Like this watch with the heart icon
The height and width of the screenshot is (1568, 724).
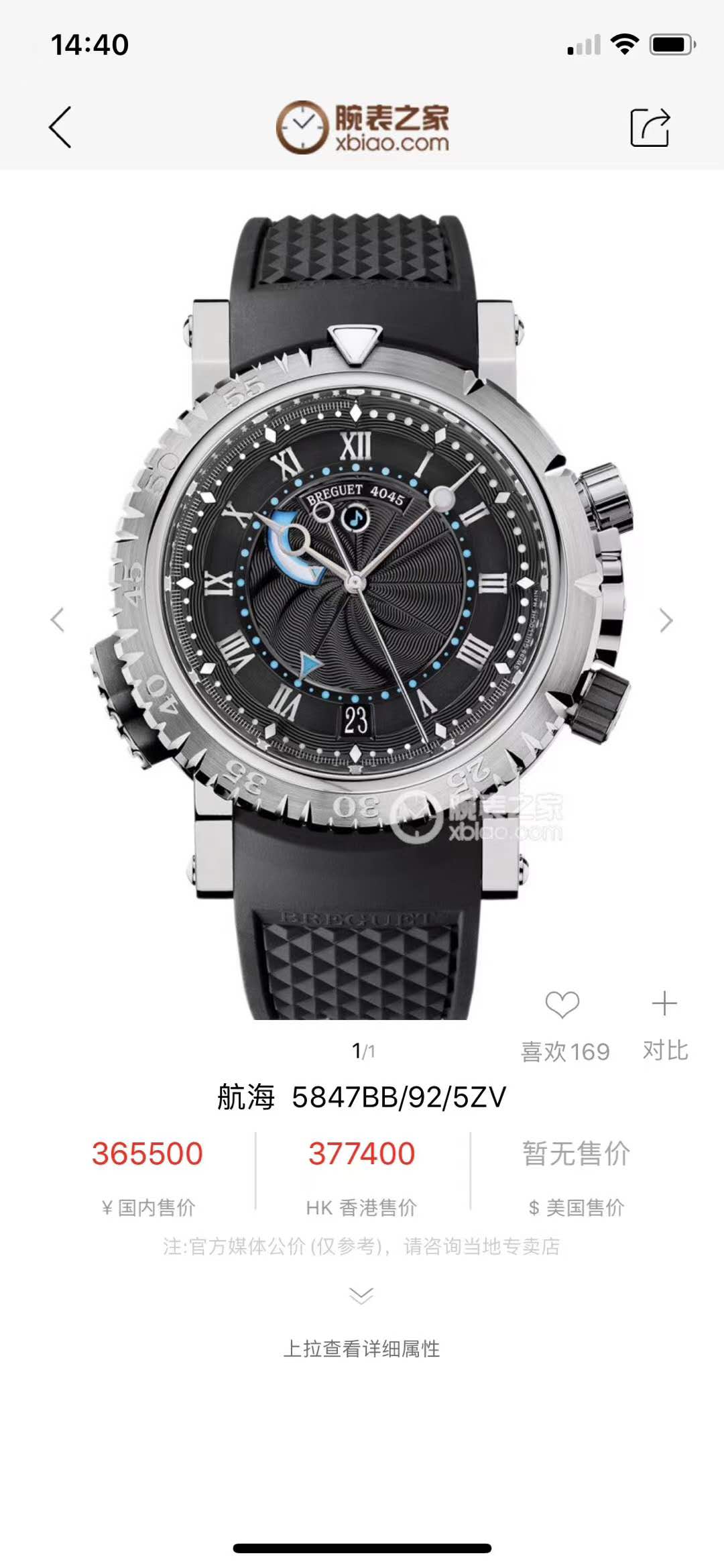point(562,1005)
